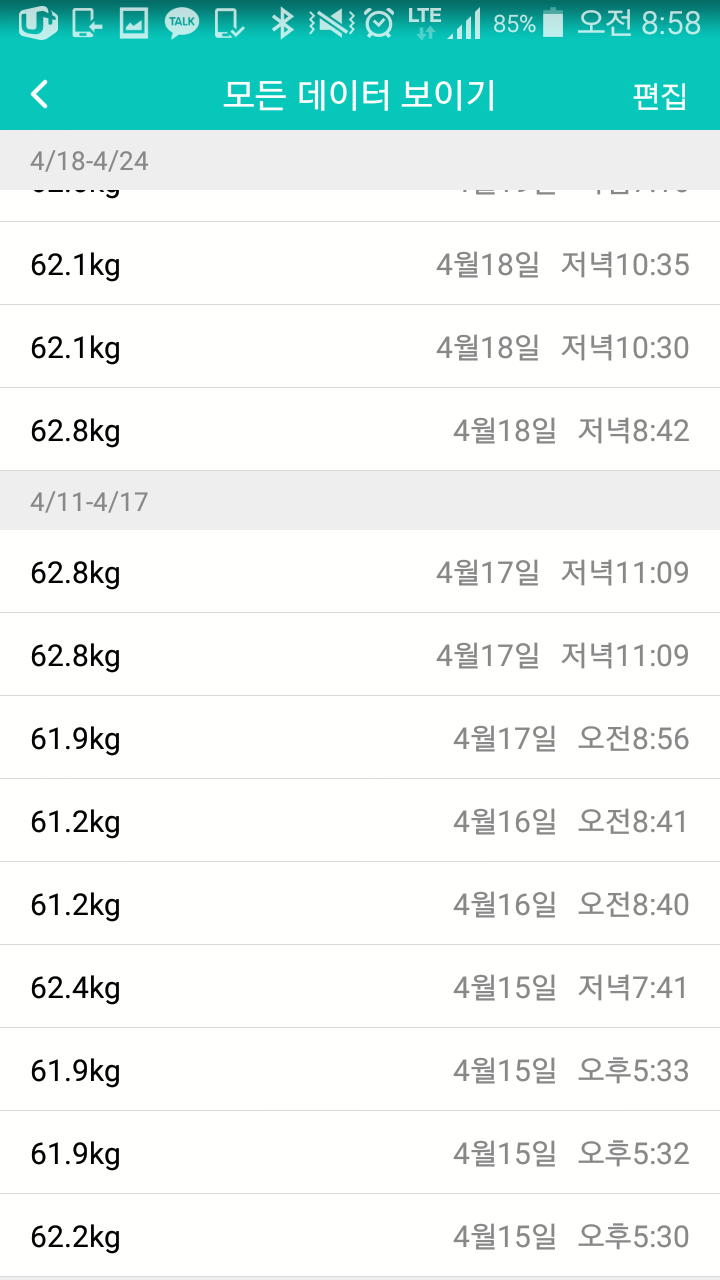
Task: Select the 62.8kg record at 저녁8:42
Action: [360, 430]
